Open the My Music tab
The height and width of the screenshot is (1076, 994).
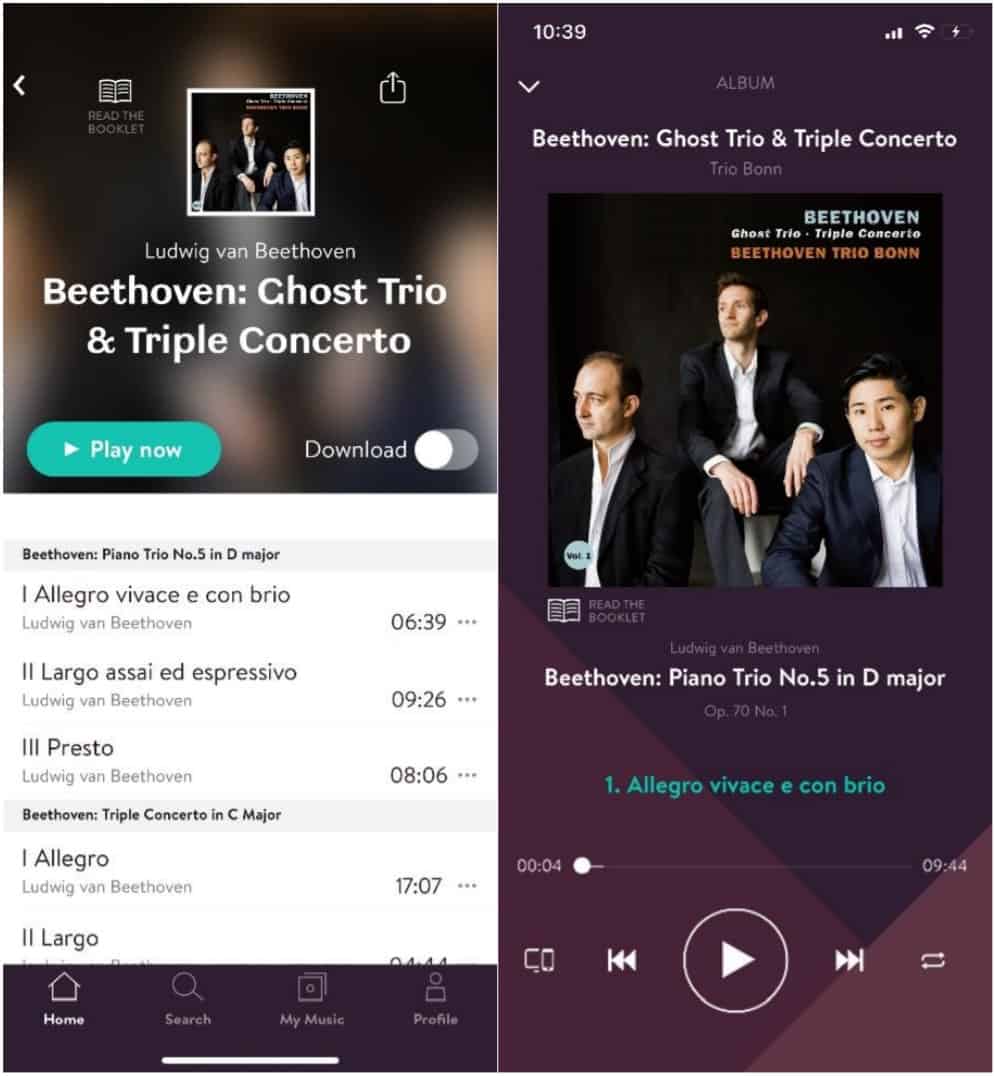(311, 999)
